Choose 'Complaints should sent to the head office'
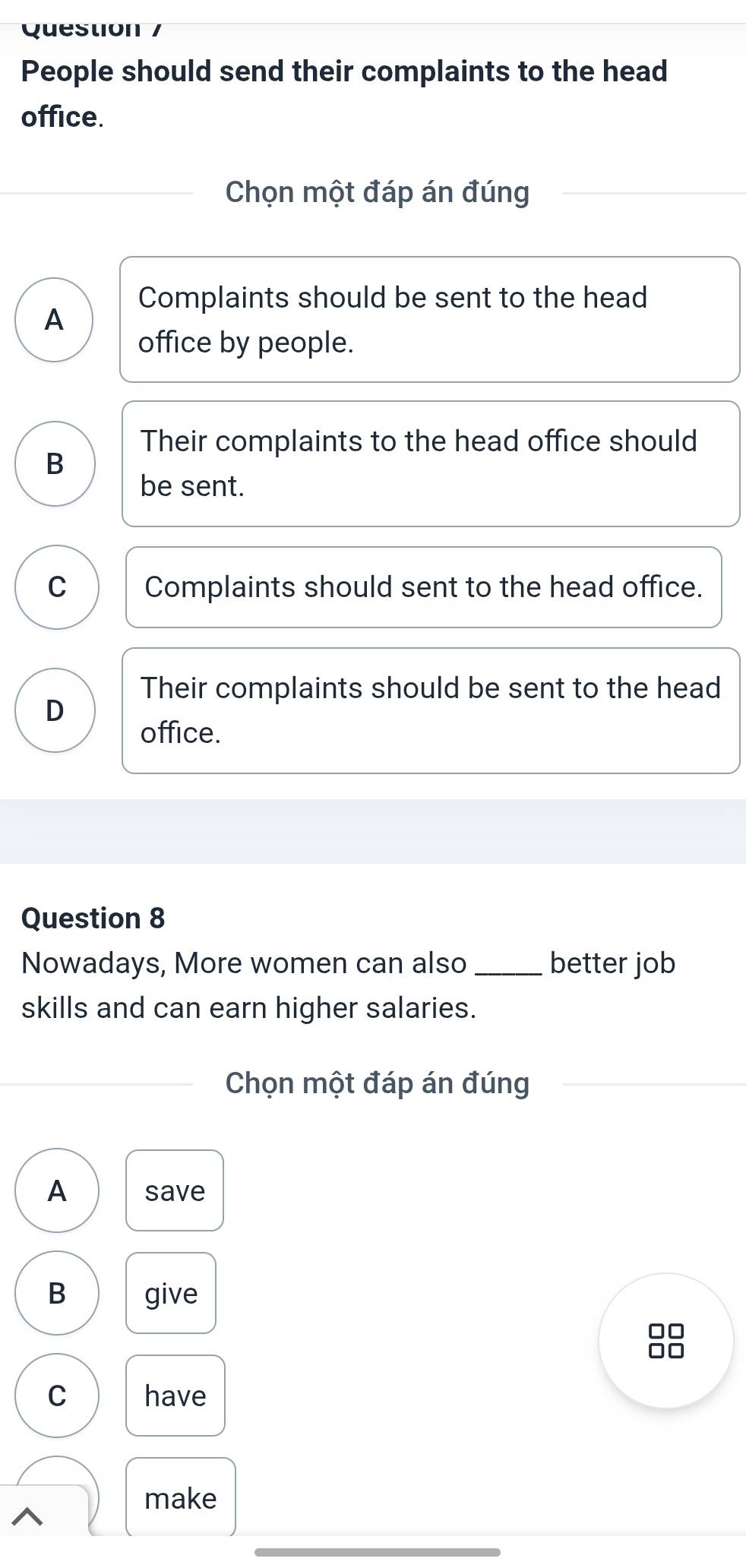 point(423,587)
